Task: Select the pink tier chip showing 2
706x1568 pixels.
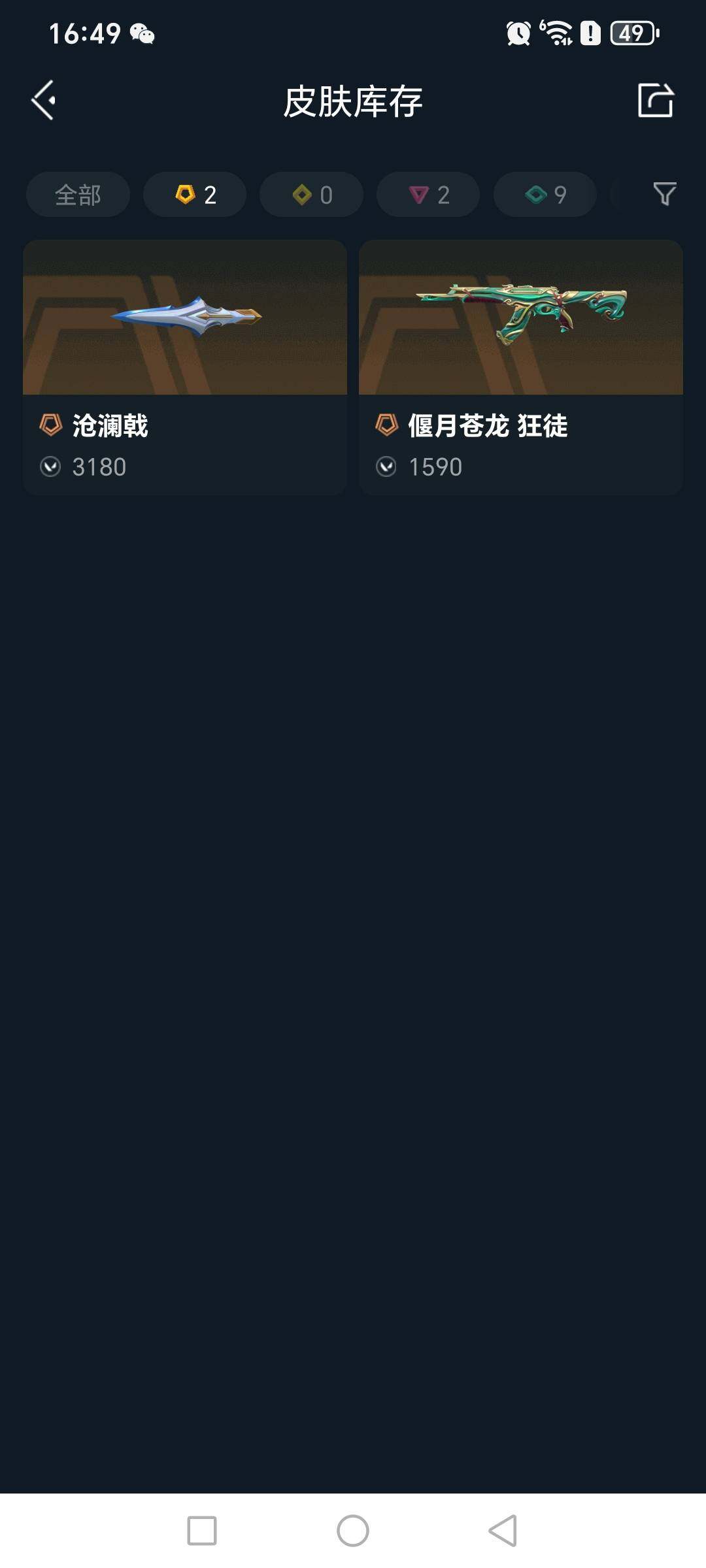Action: tap(428, 195)
